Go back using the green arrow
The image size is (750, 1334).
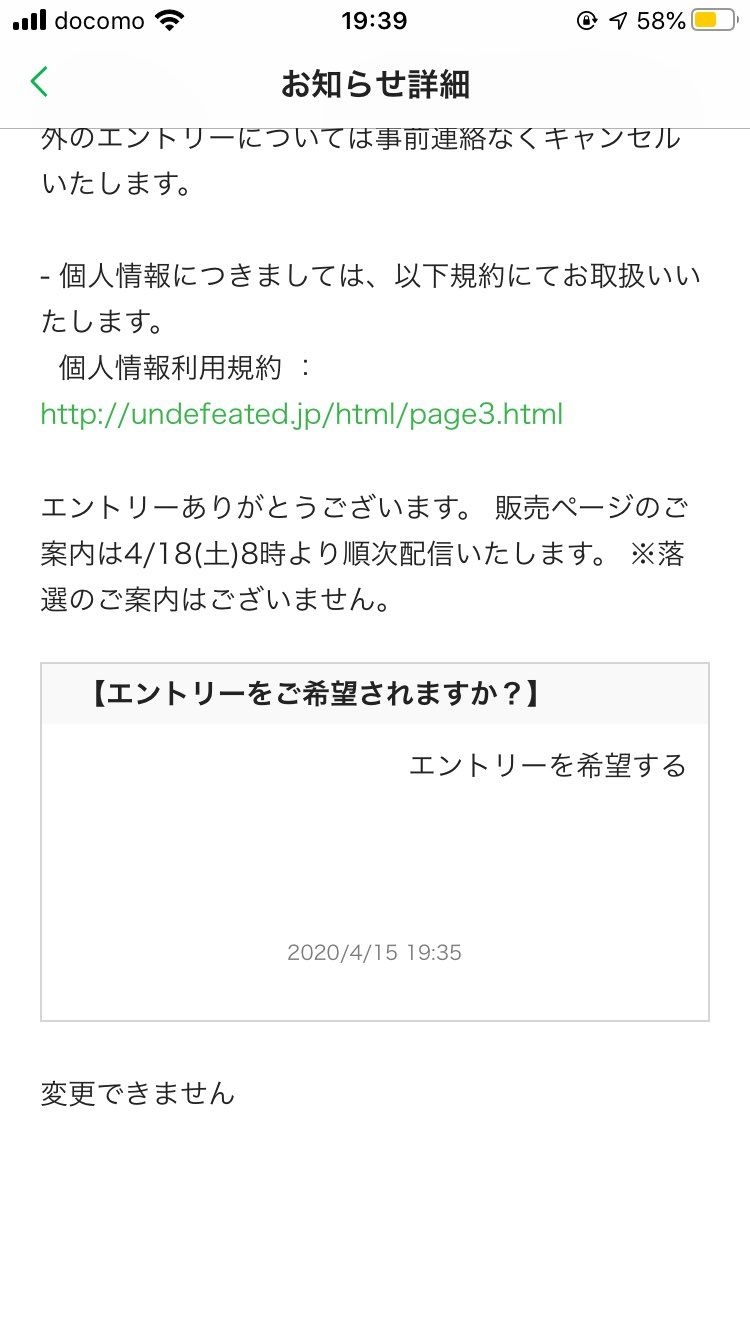(x=39, y=82)
